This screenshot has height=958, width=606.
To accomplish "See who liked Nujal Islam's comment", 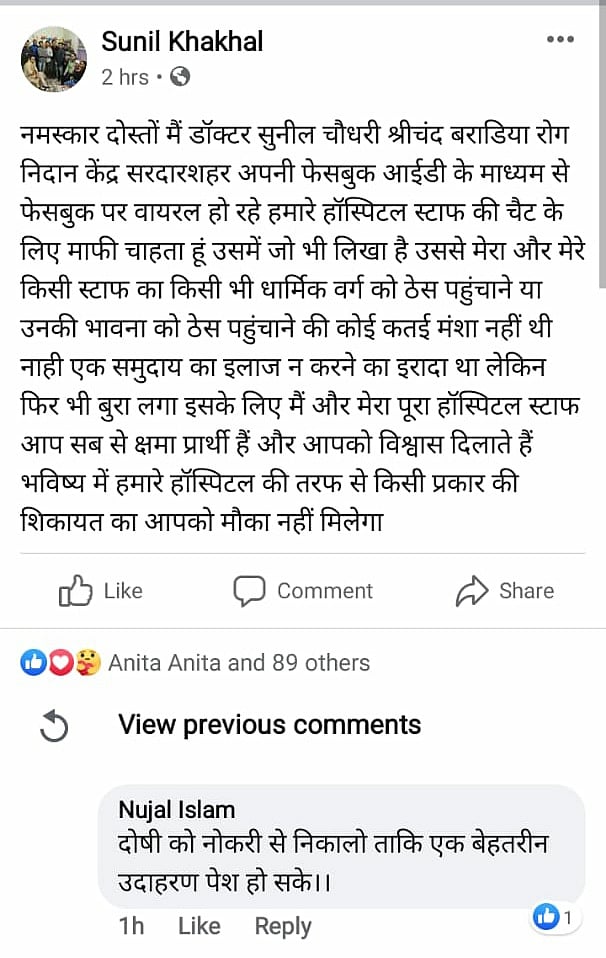I will point(553,917).
